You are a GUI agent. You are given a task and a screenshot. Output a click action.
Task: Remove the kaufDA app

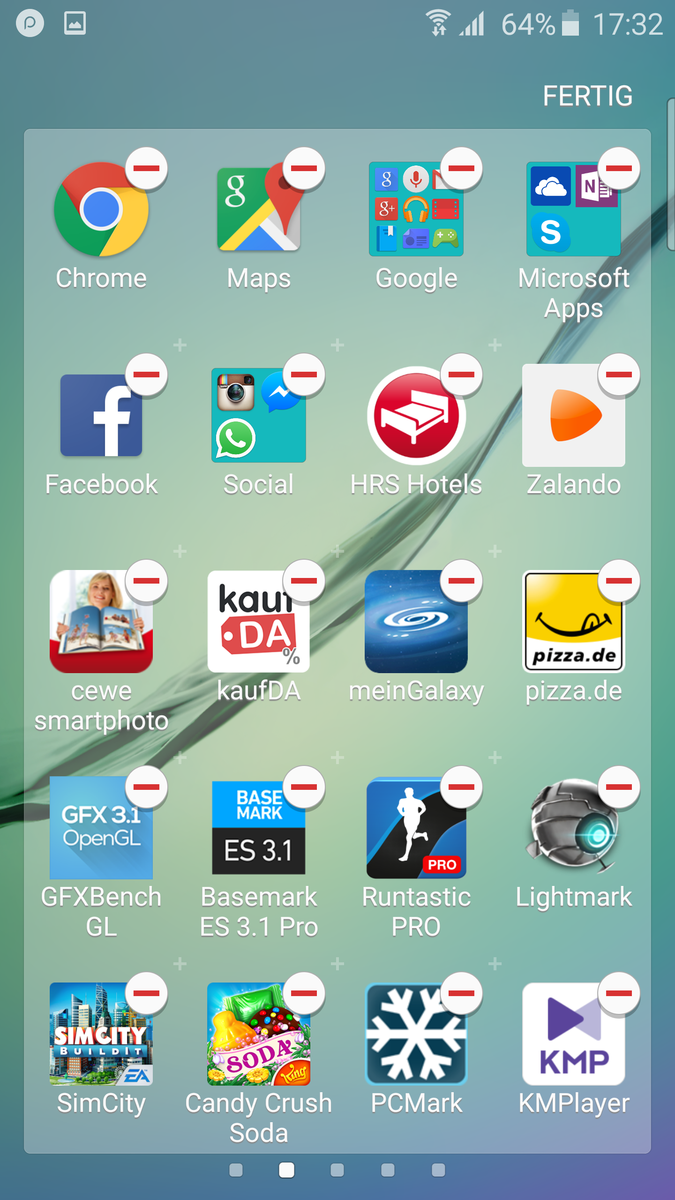pyautogui.click(x=304, y=581)
